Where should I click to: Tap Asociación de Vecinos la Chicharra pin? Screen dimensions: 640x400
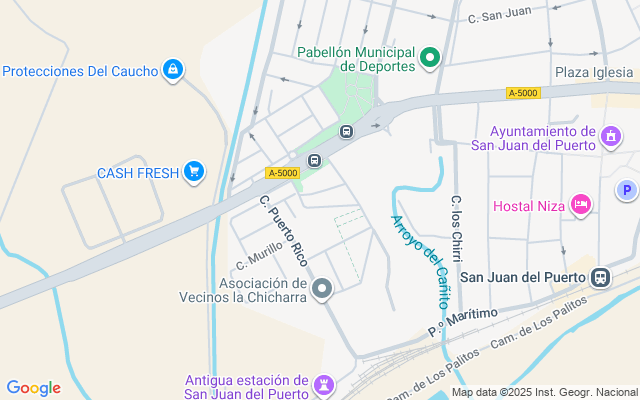click(322, 290)
